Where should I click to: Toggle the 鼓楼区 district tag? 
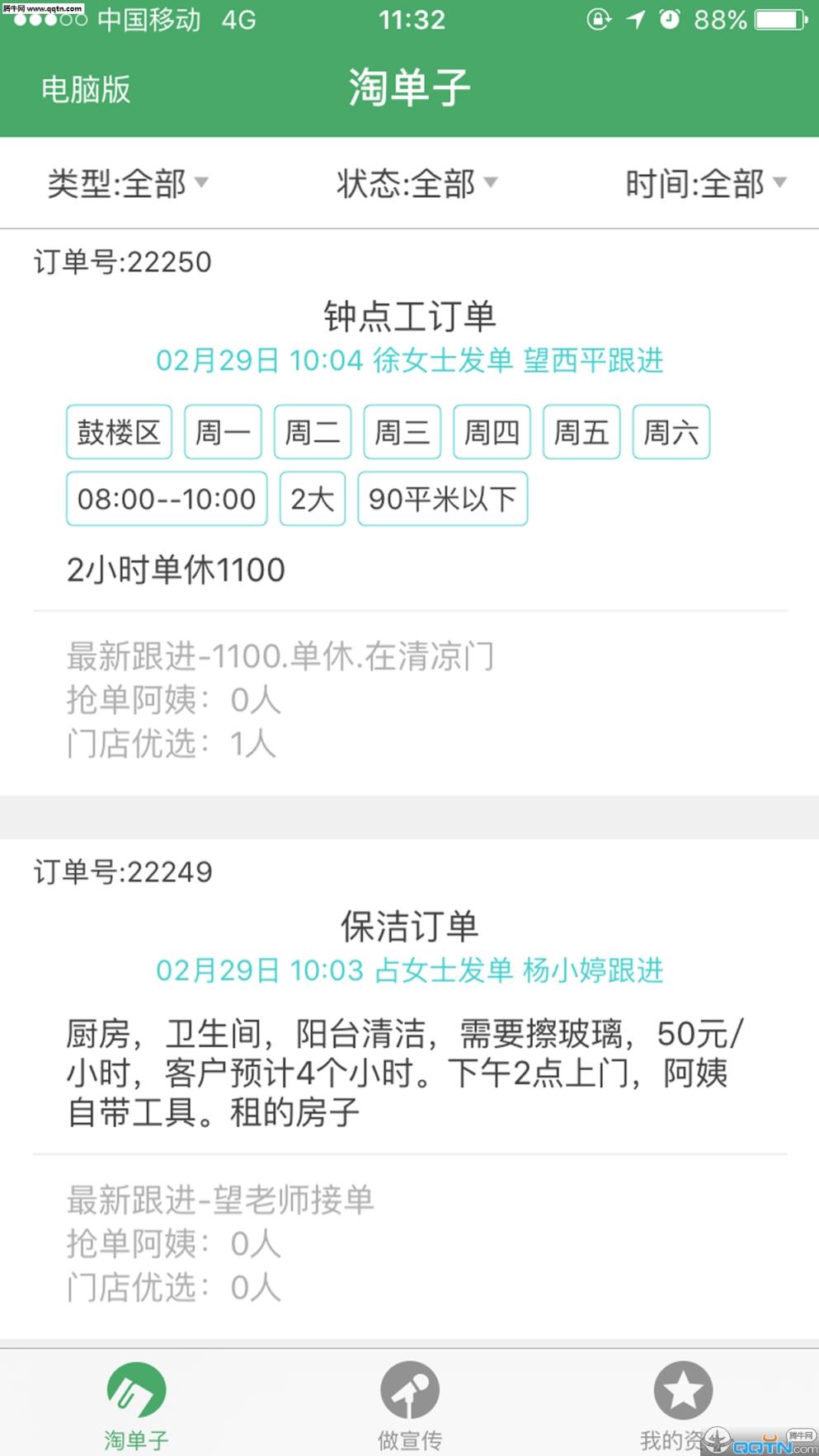(119, 432)
